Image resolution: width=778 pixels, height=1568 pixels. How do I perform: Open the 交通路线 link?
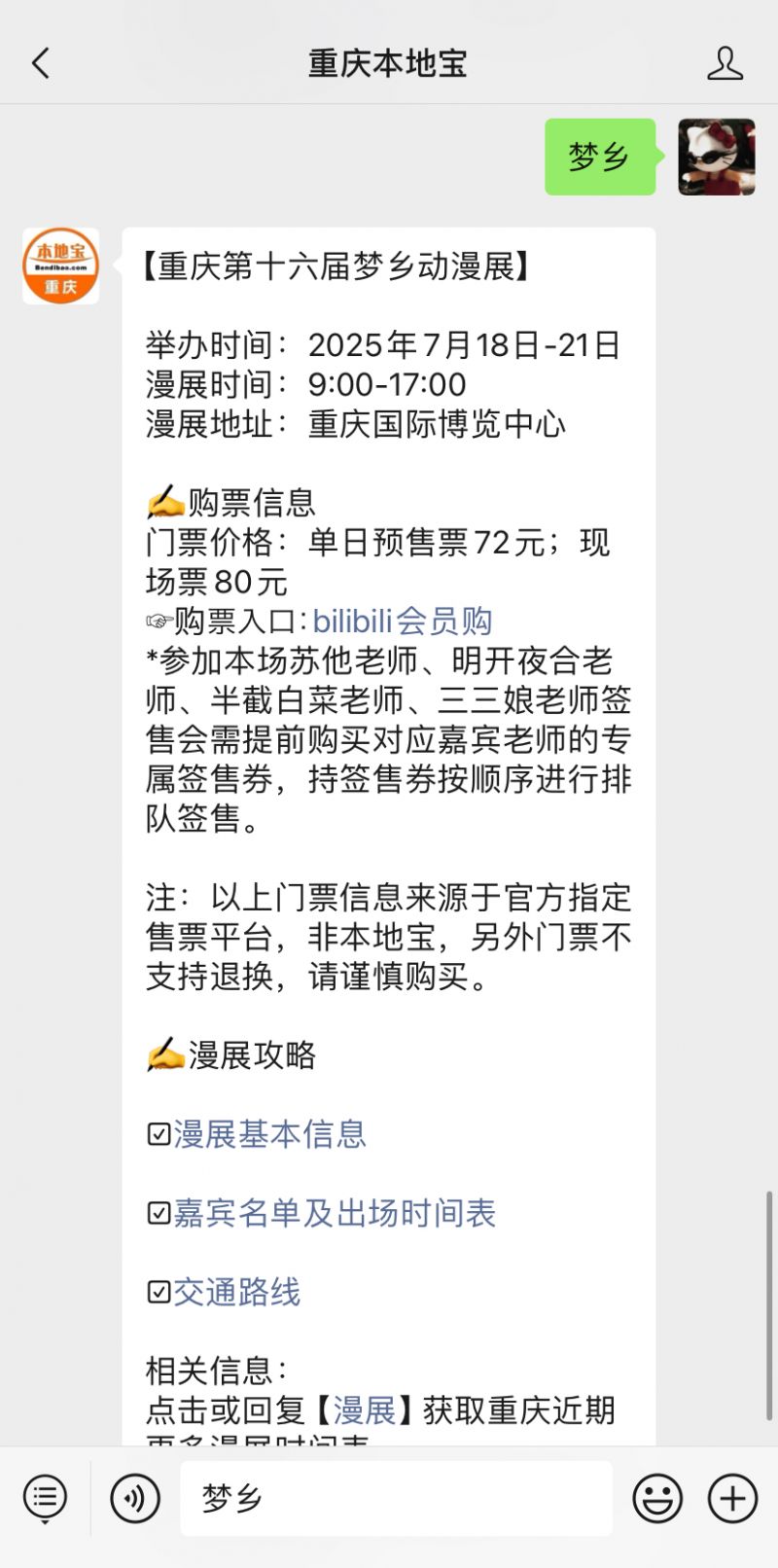pyautogui.click(x=239, y=1293)
